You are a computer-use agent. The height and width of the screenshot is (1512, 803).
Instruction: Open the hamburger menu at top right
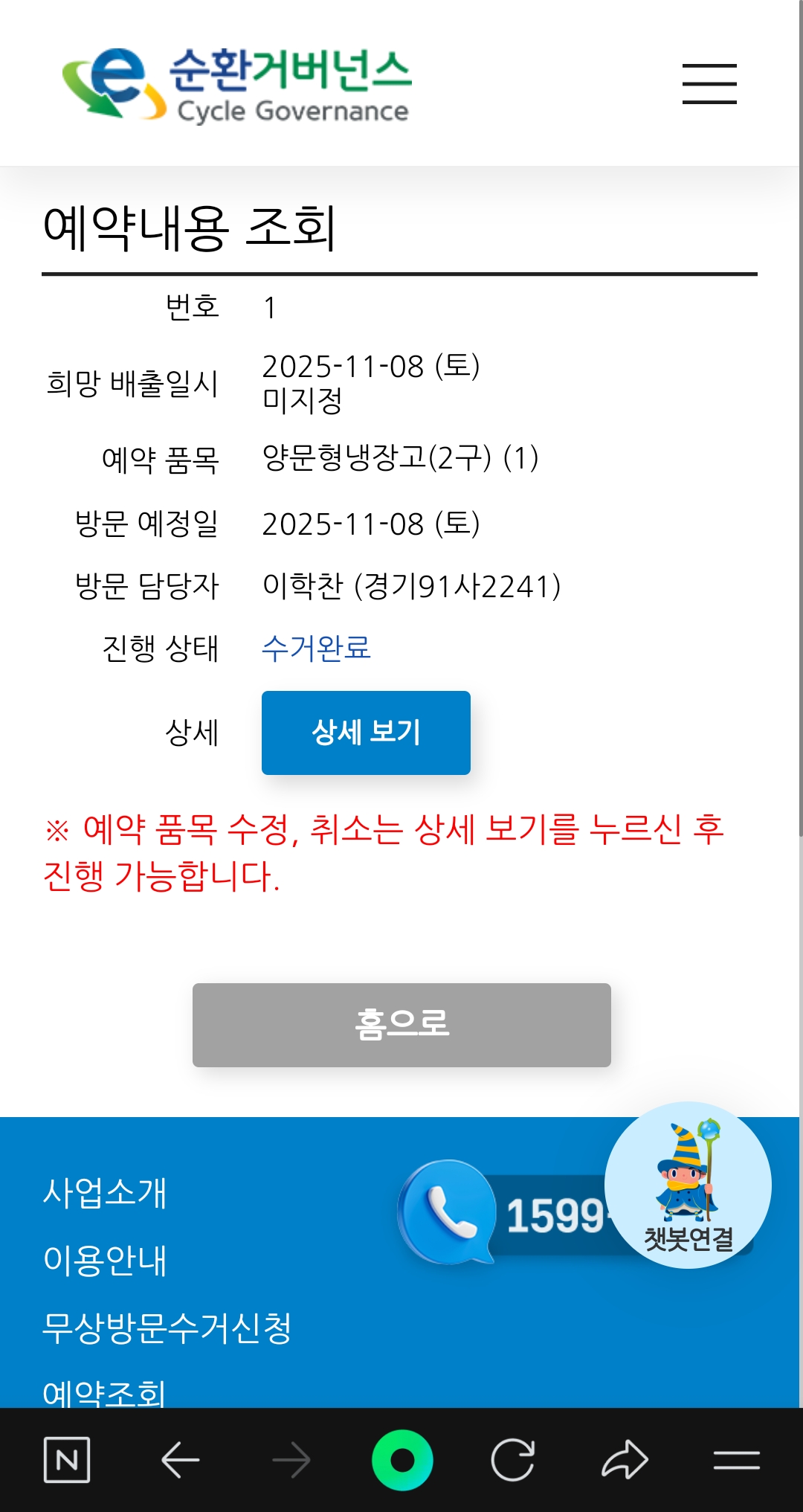[x=709, y=84]
